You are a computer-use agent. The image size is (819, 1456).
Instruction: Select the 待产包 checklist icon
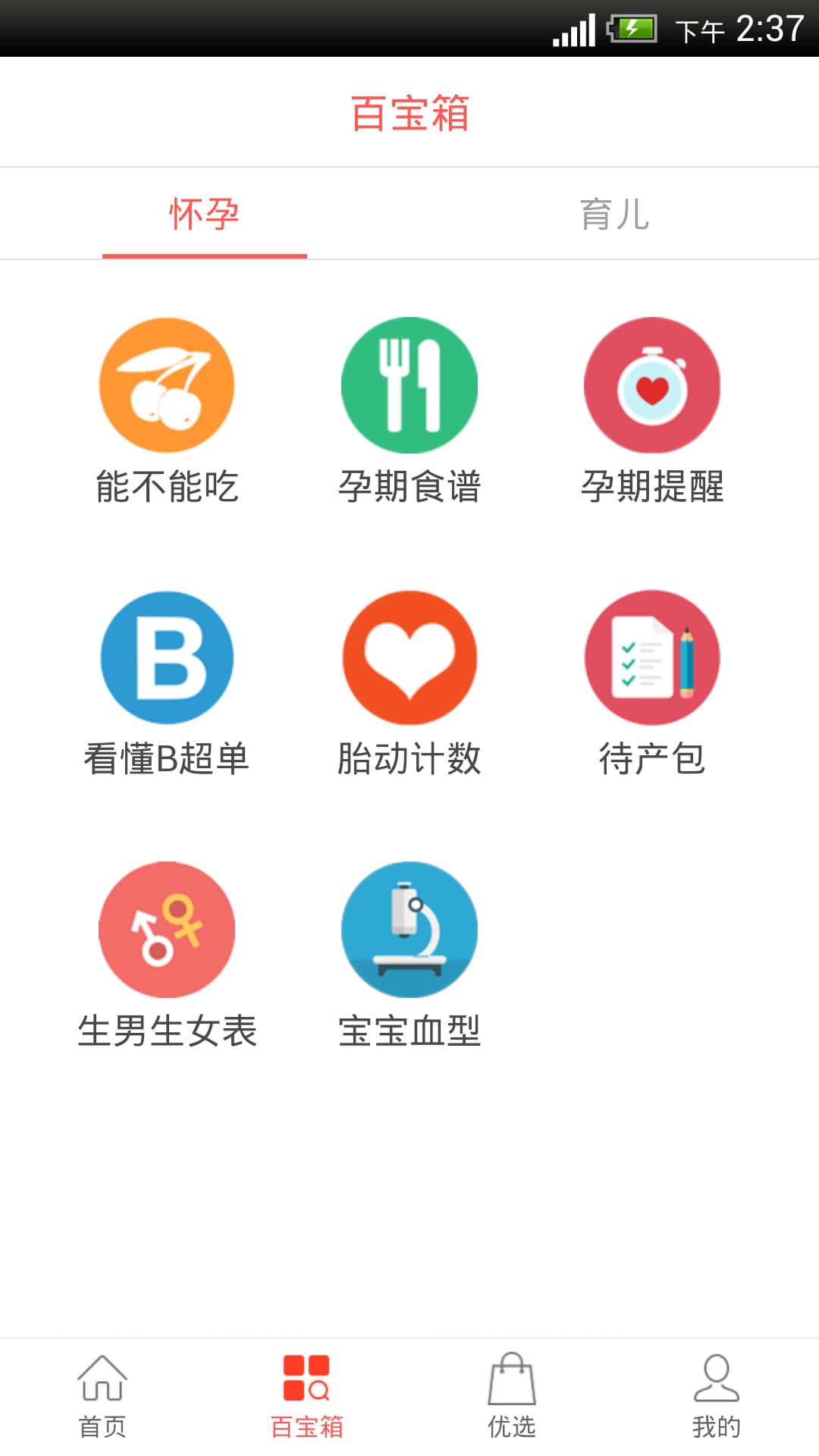point(651,657)
